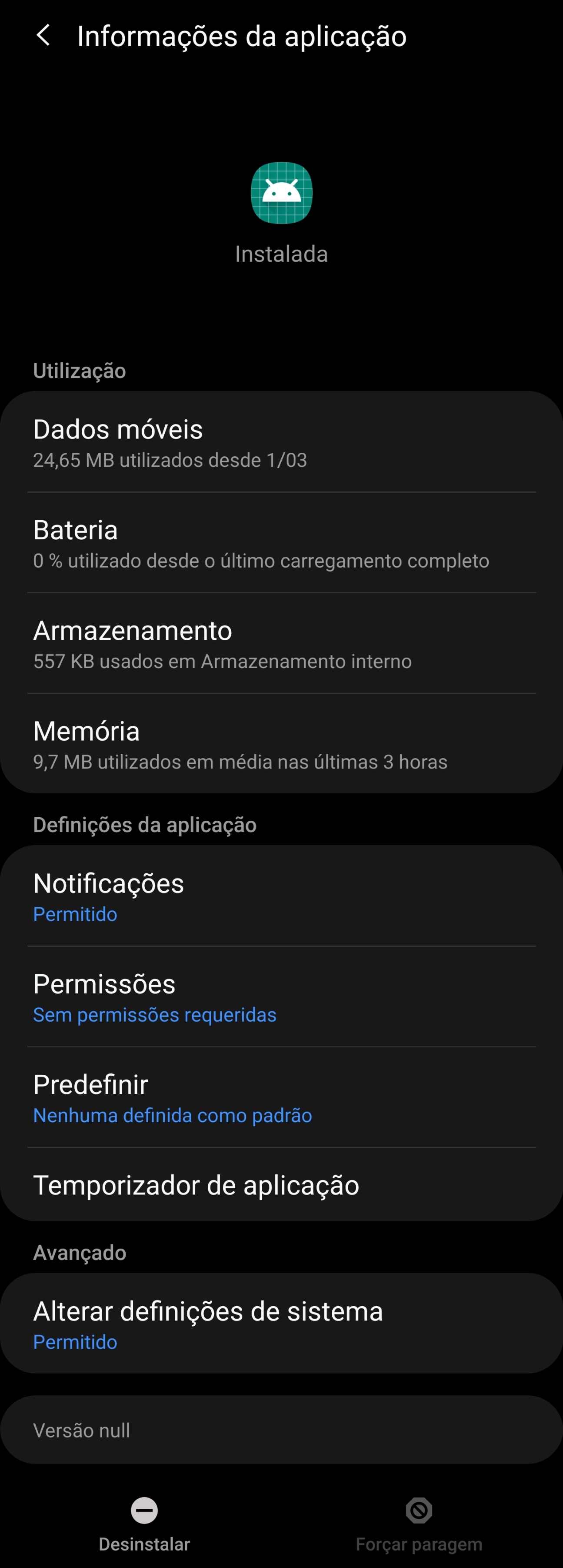Open Alterar definições de sistema

coord(281,1324)
